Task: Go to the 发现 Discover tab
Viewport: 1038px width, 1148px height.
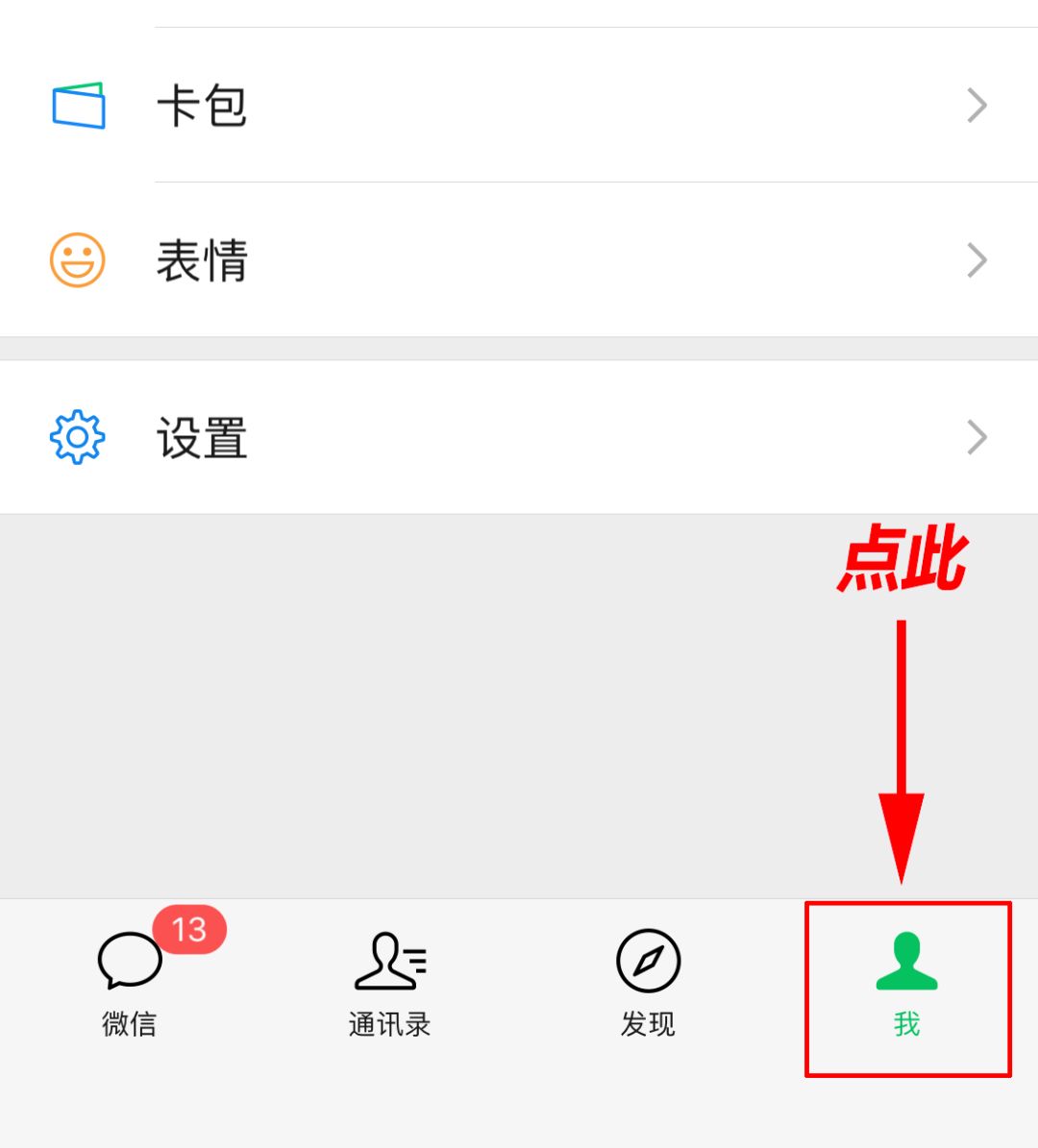Action: tap(649, 982)
